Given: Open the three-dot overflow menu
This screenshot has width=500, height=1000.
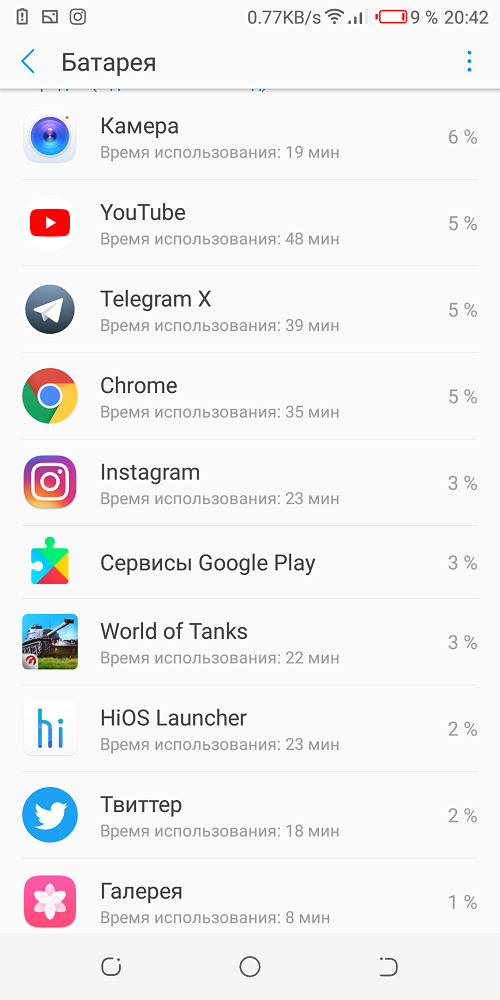Looking at the screenshot, I should [469, 61].
